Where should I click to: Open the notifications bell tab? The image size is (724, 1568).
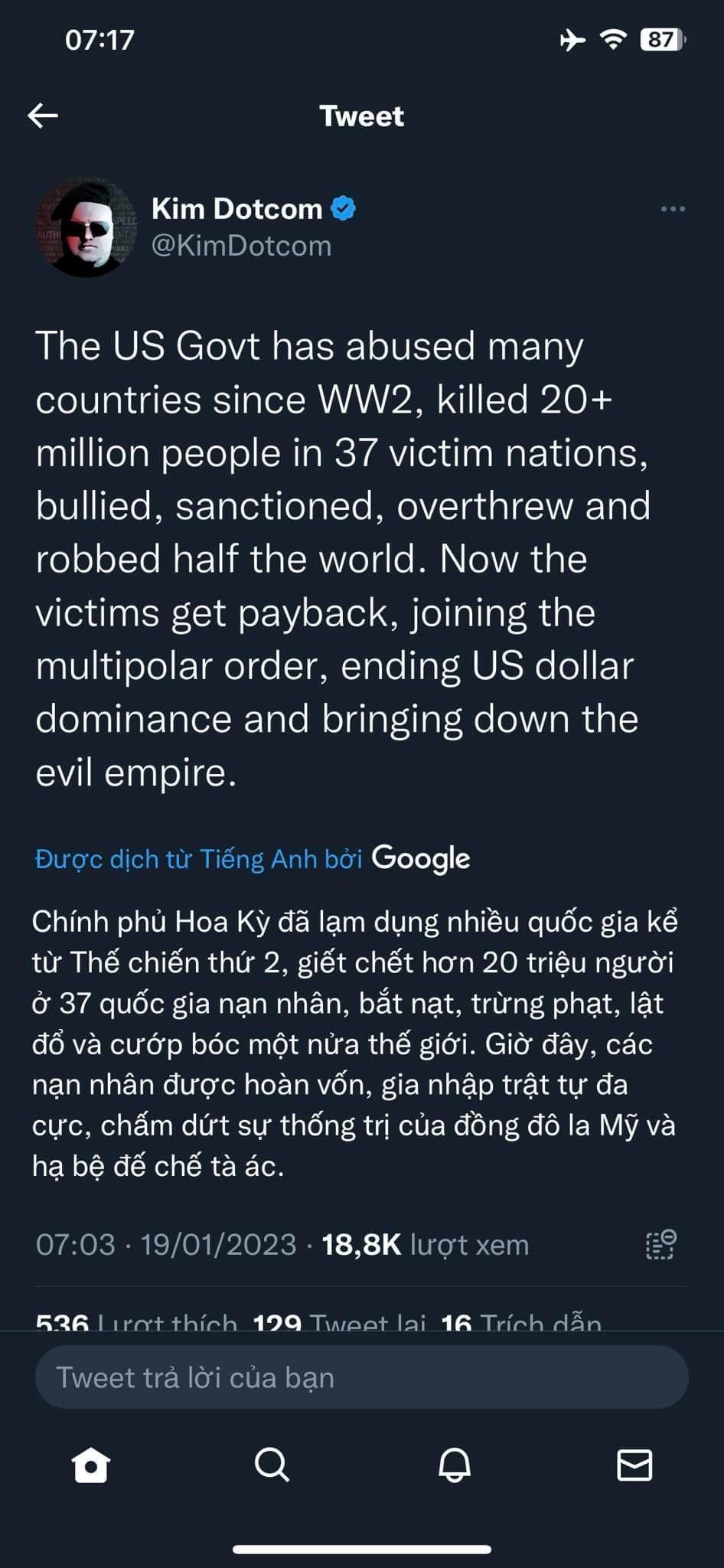[454, 1465]
